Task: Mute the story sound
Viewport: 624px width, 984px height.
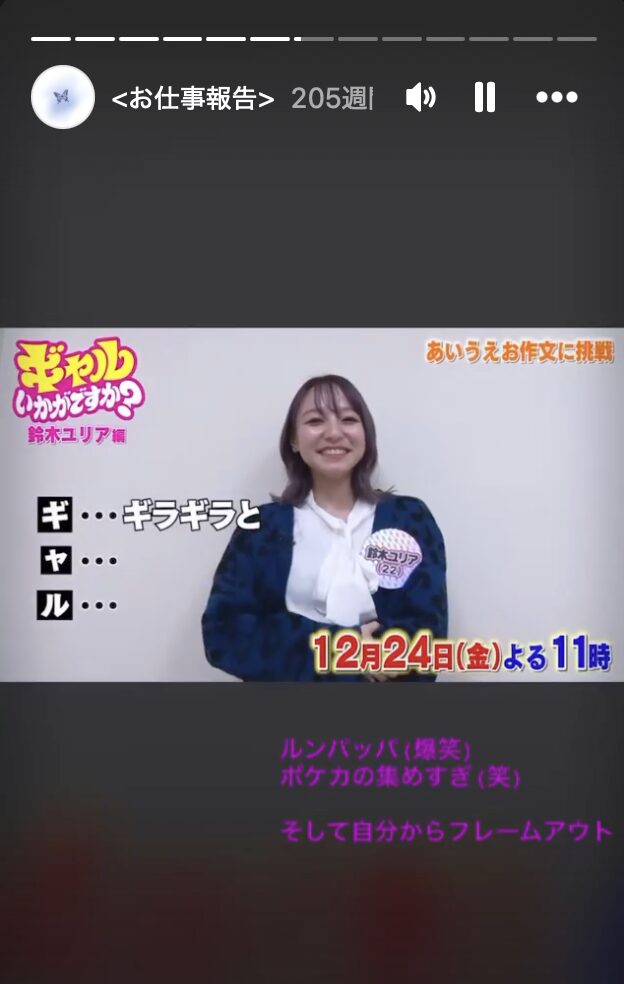Action: (421, 97)
